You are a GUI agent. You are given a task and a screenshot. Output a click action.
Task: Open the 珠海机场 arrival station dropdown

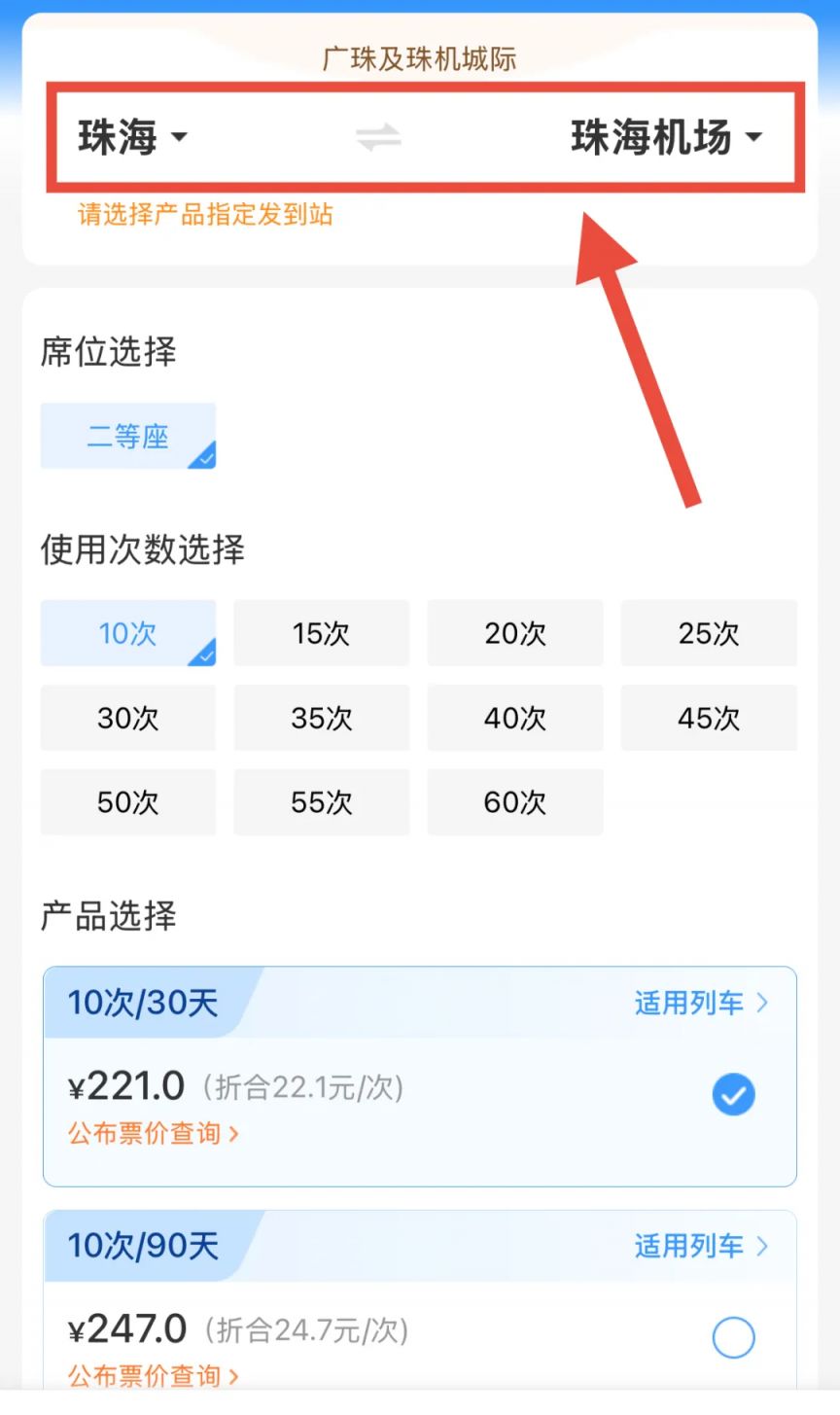pos(666,137)
